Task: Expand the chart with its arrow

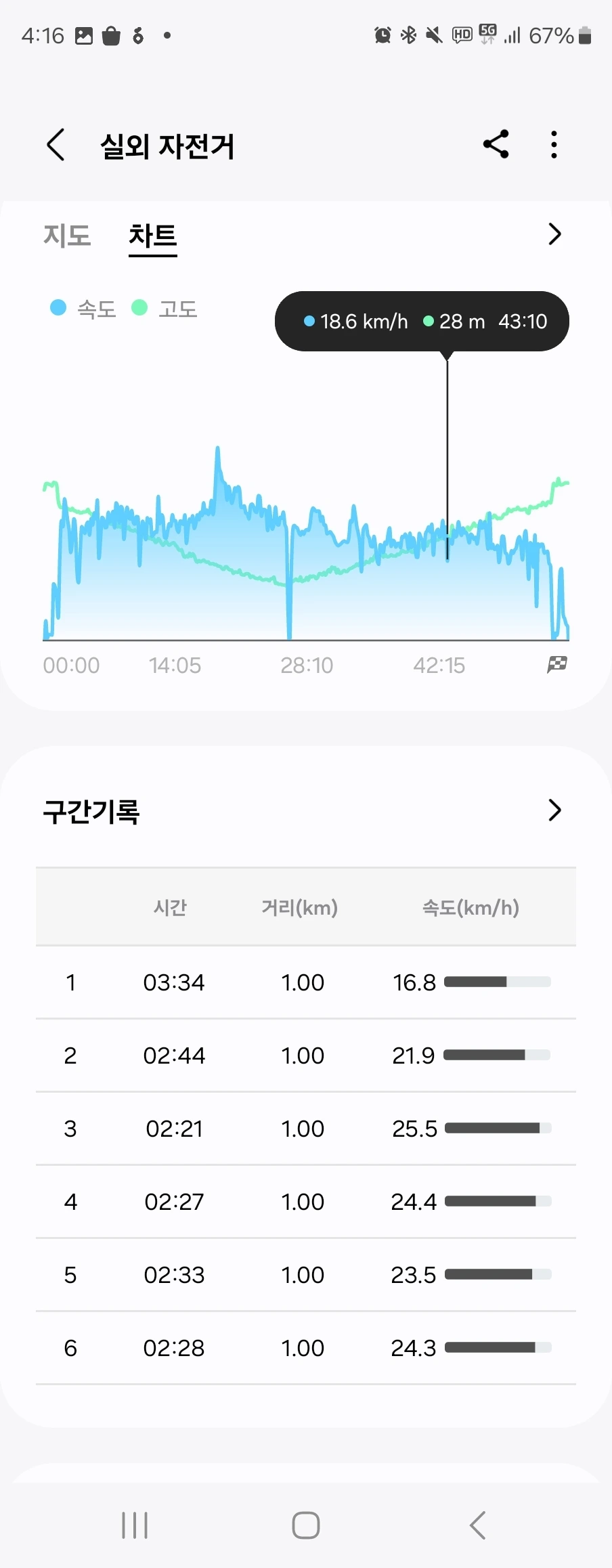Action: [x=554, y=234]
